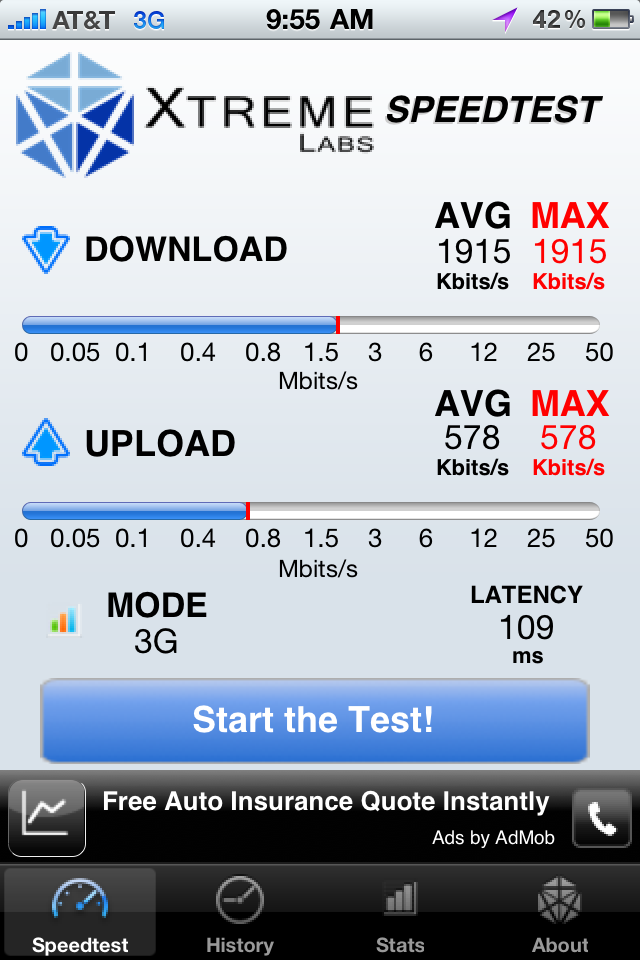
Task: Switch to the History tab
Action: [240, 912]
